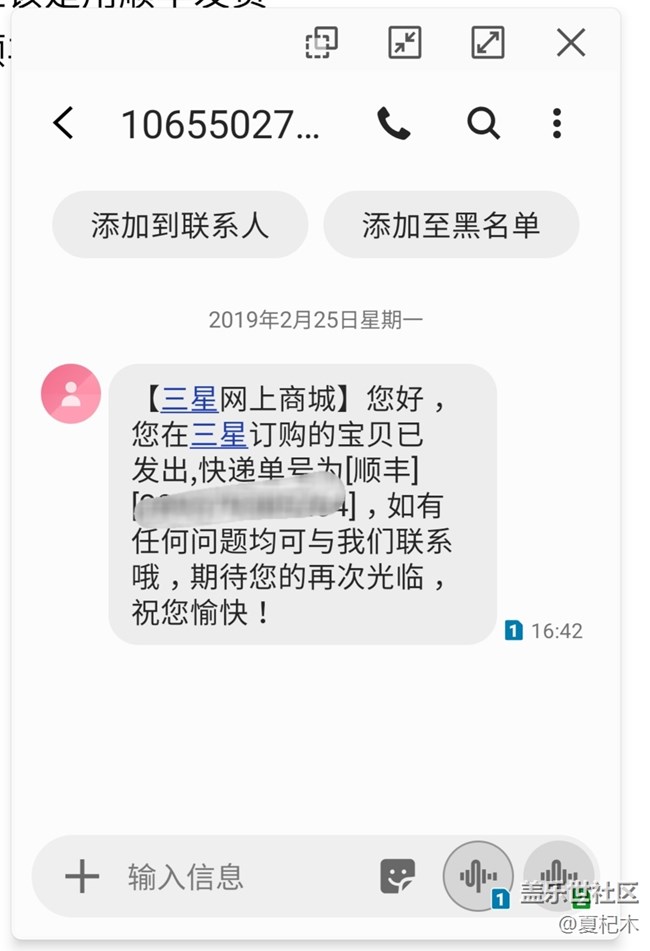Minimize the pop-up window
This screenshot has height=951, width=650.
pyautogui.click(x=405, y=43)
